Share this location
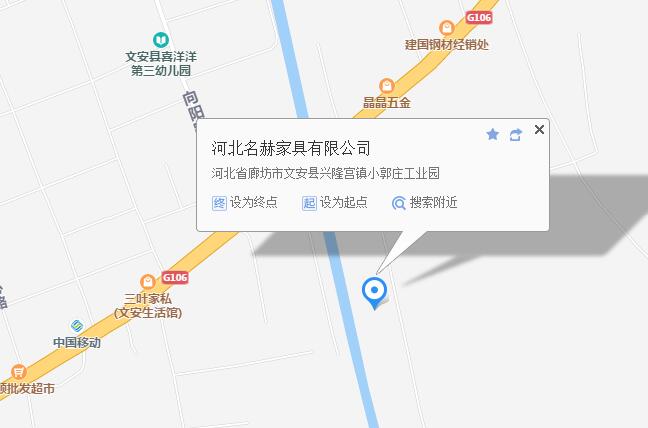648x428 pixels. [x=516, y=134]
